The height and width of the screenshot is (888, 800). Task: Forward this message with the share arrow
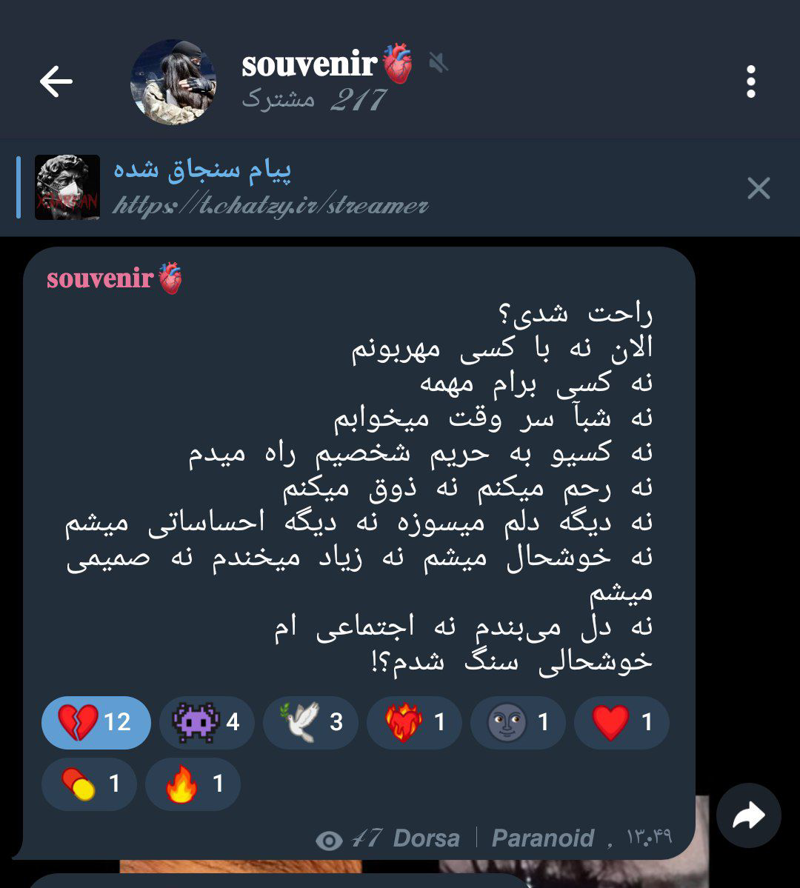[749, 817]
